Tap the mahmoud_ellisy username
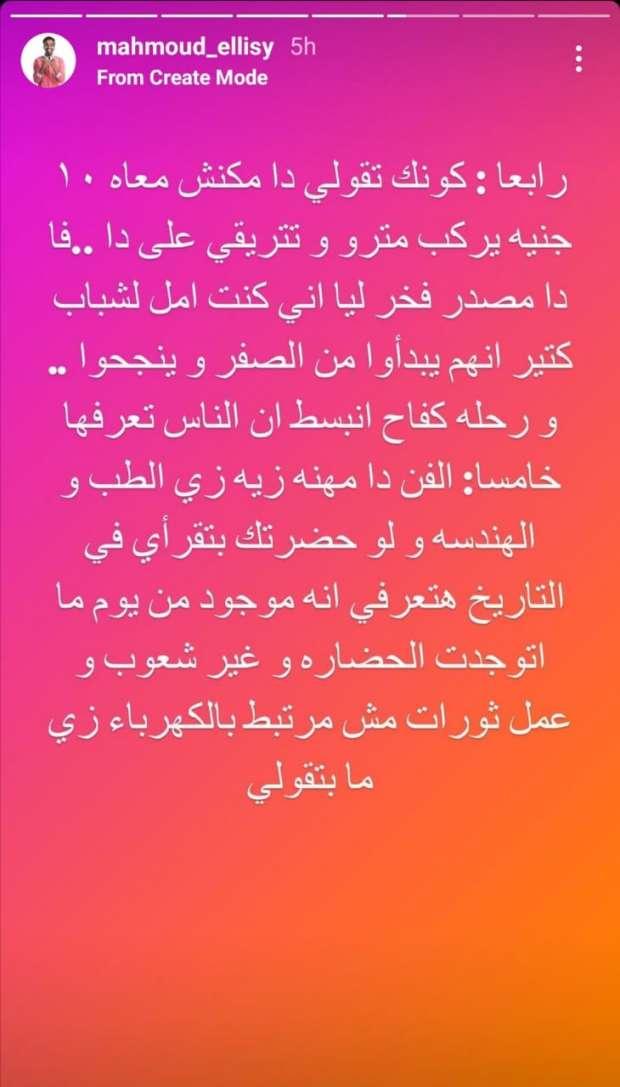Image resolution: width=620 pixels, height=1087 pixels. [x=187, y=47]
